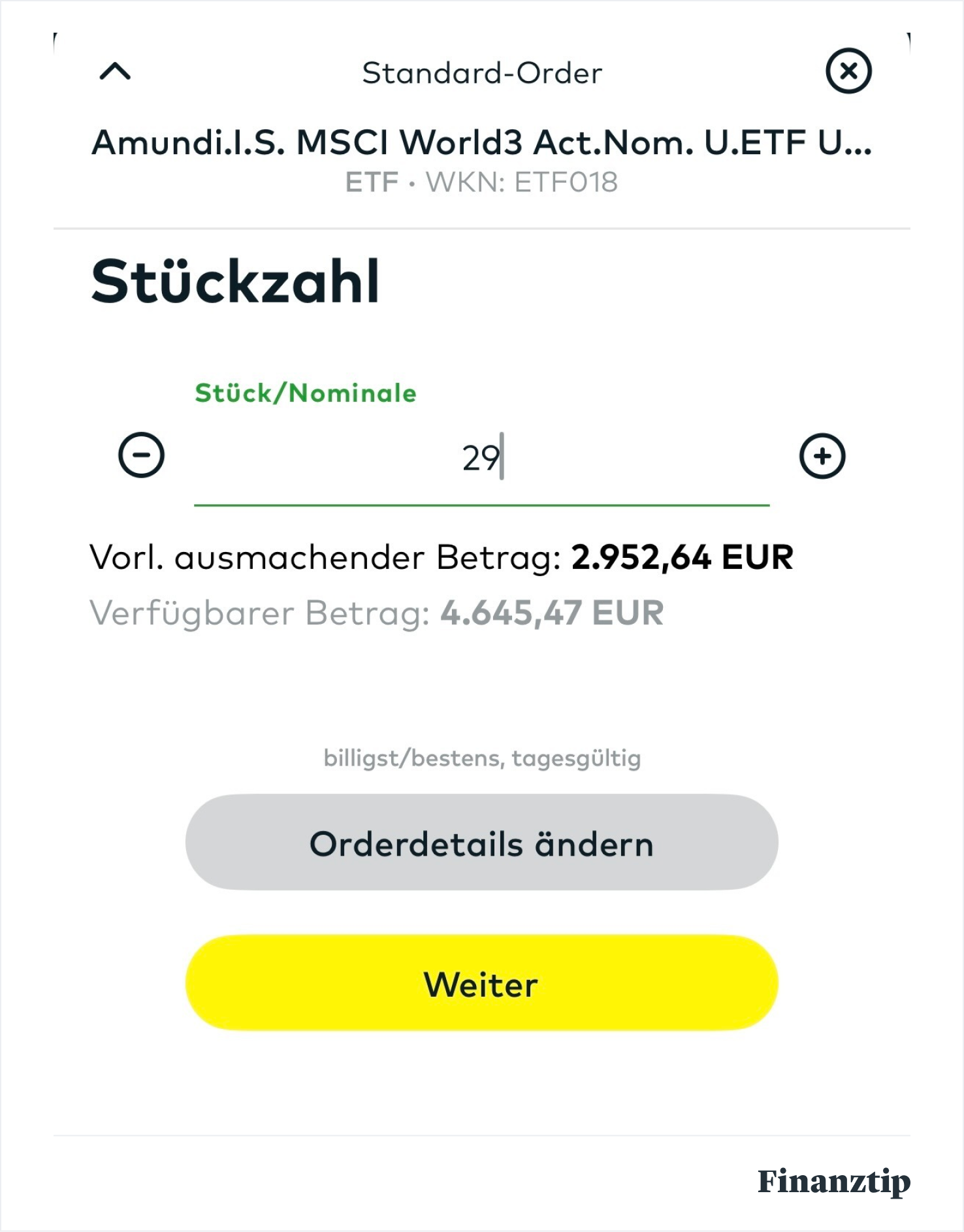Collapse the order sheet via the up chevron

[114, 72]
